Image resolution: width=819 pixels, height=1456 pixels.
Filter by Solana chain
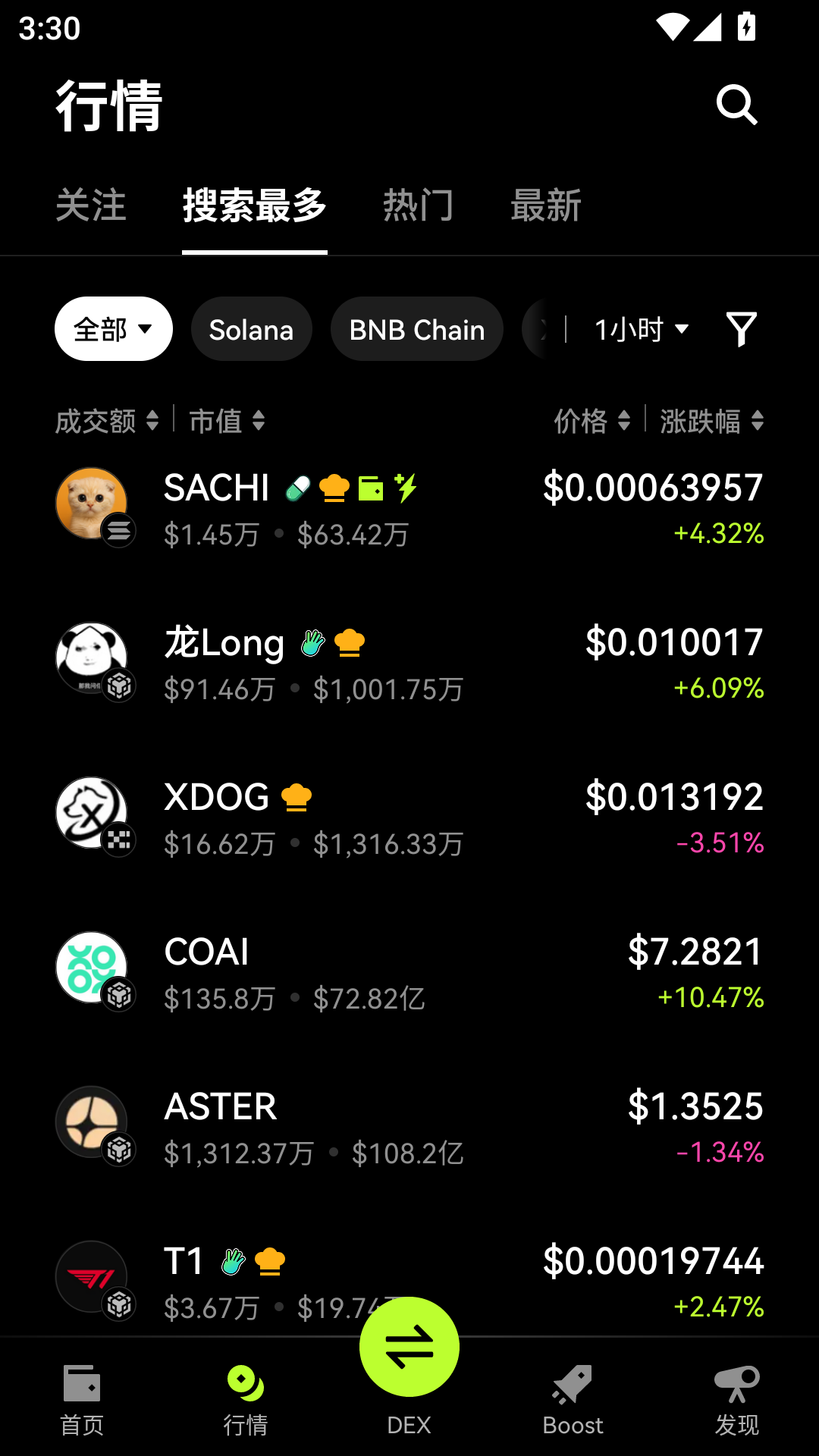[251, 329]
